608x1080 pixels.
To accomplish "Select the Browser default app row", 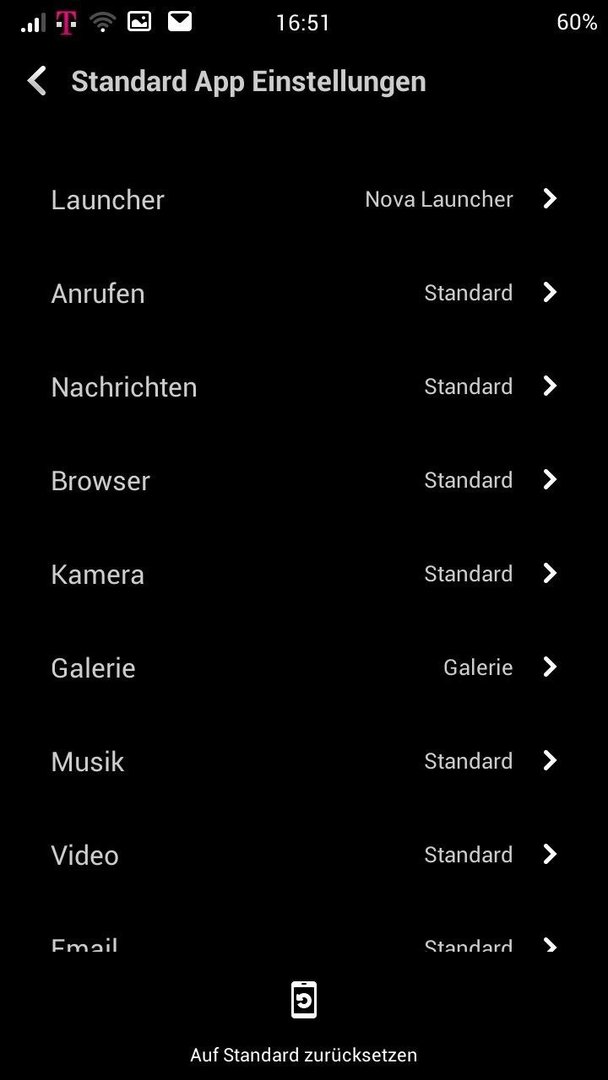I will [304, 481].
